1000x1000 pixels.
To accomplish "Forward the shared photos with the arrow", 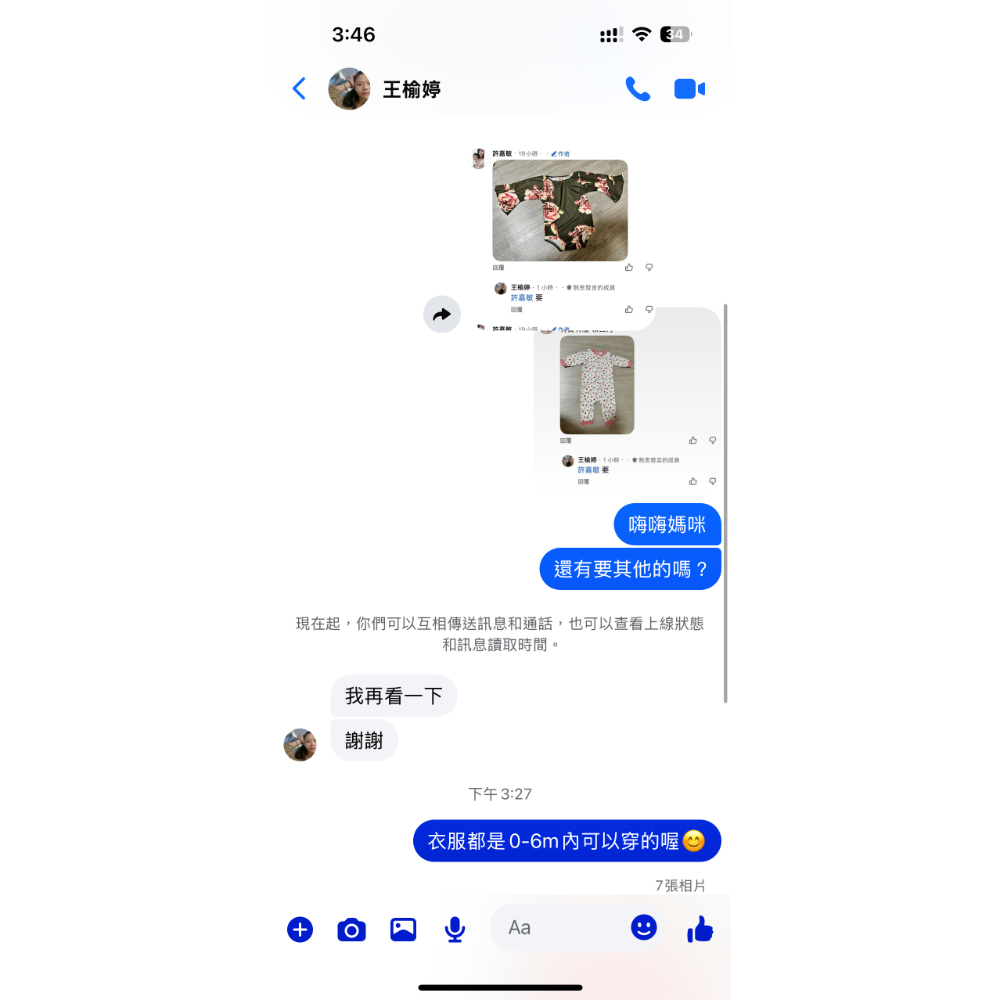I will click(441, 315).
